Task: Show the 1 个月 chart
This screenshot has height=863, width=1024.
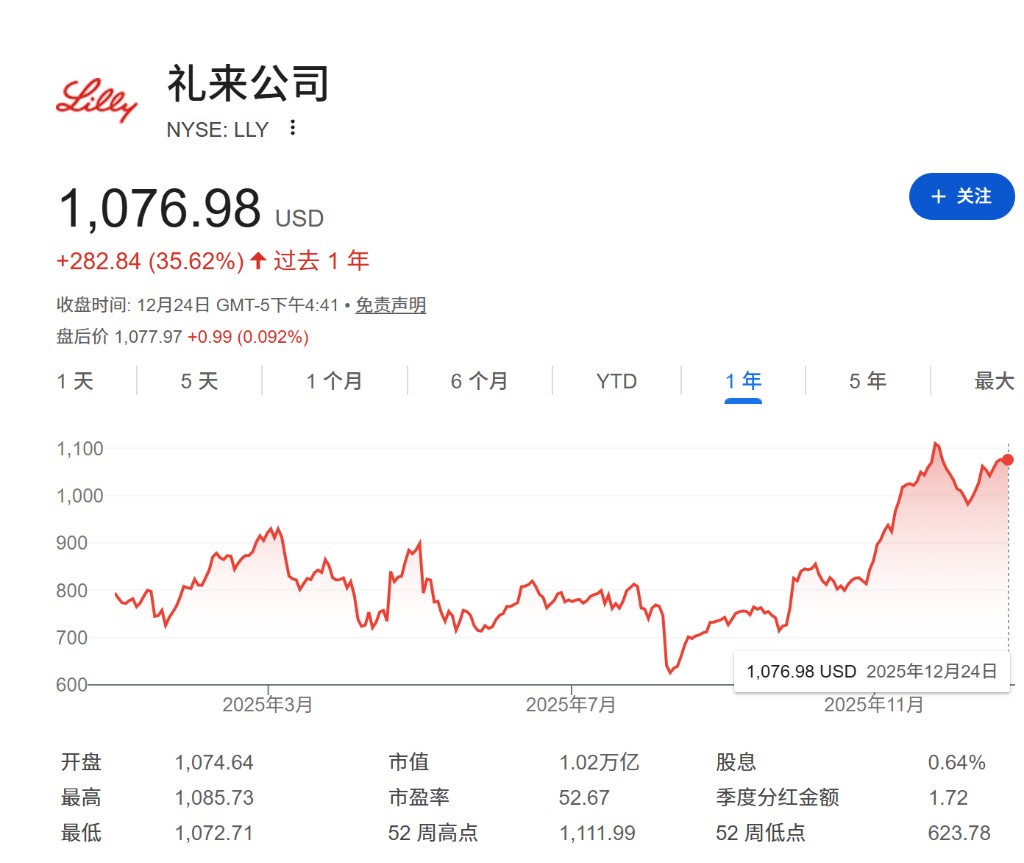Action: click(x=334, y=381)
